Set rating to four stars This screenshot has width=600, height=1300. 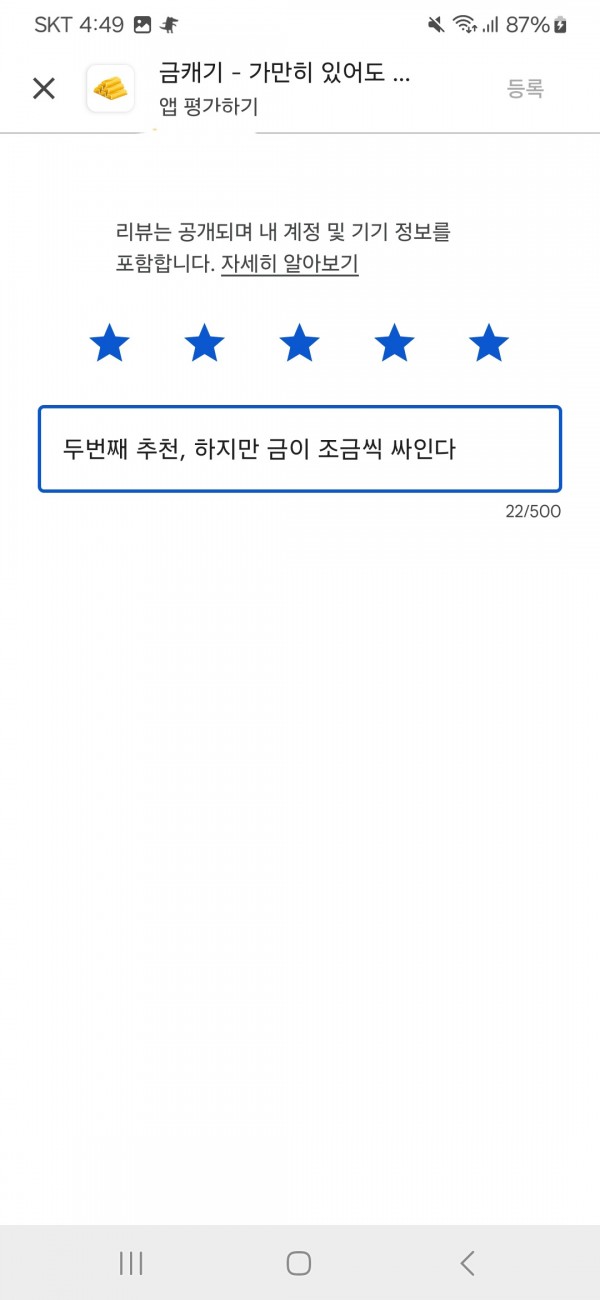[394, 344]
